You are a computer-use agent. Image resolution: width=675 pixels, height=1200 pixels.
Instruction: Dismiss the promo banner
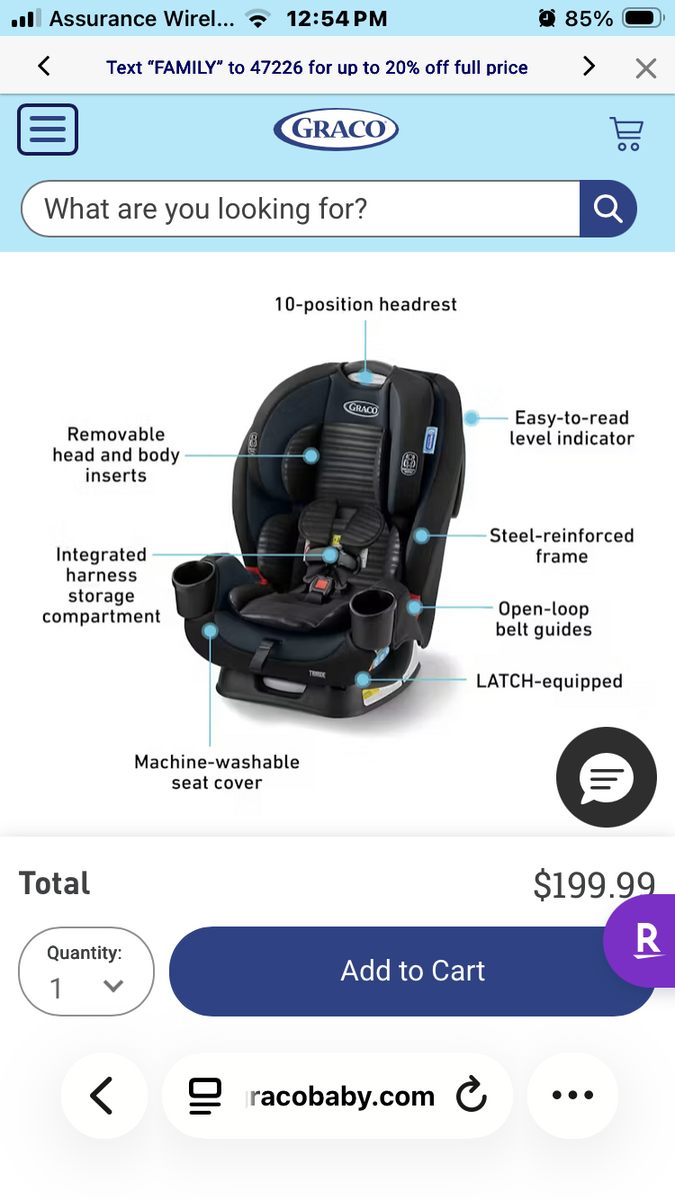point(646,68)
